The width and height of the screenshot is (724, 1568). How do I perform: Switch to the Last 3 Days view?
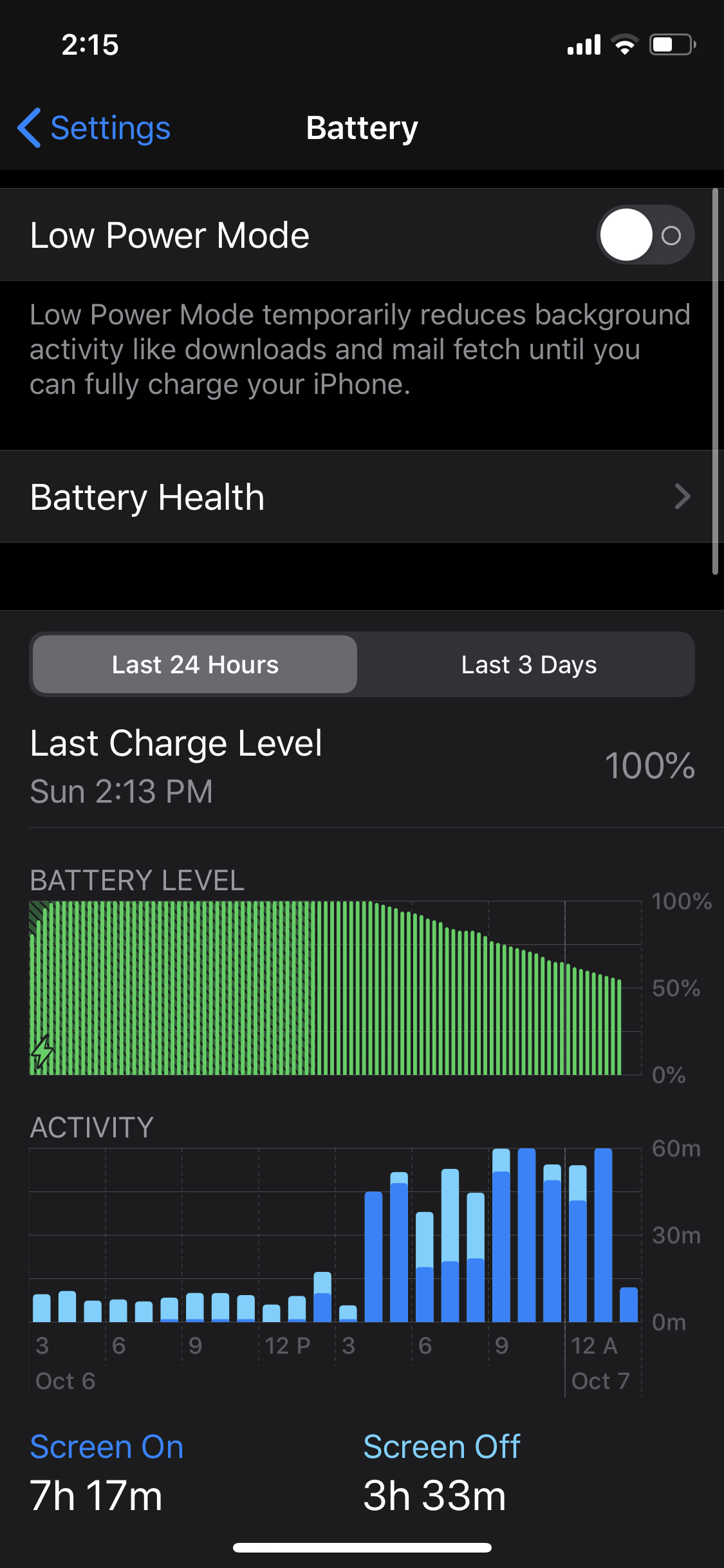(528, 664)
